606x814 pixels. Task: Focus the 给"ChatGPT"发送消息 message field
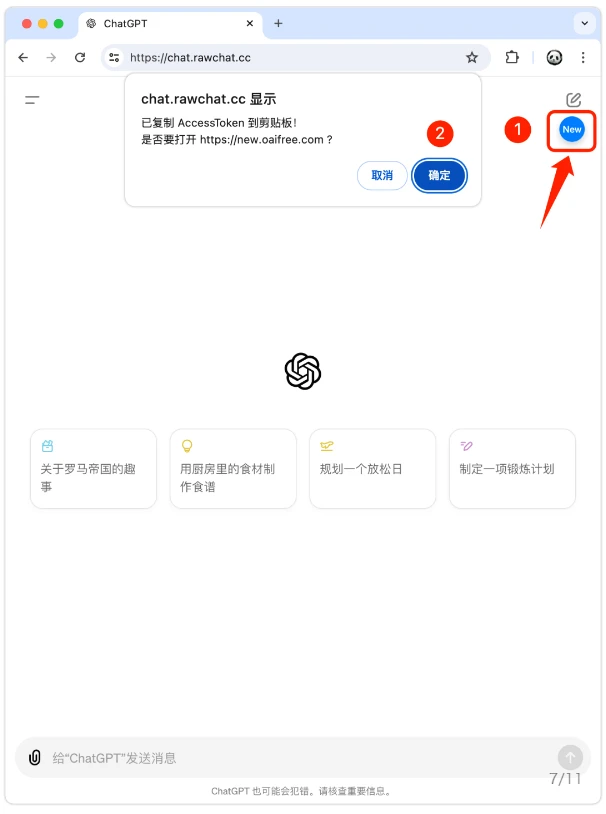tap(290, 758)
